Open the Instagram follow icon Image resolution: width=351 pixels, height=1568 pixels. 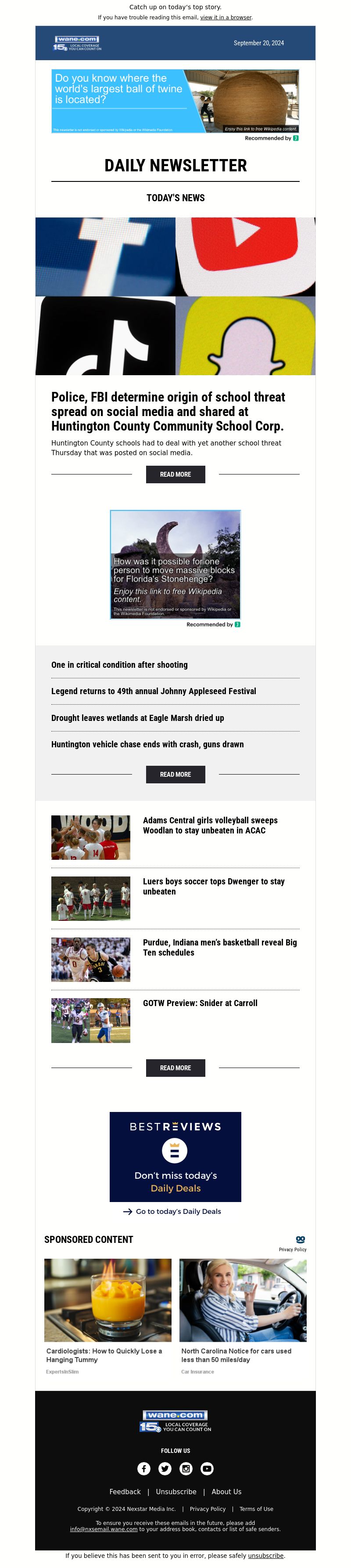tap(186, 1468)
